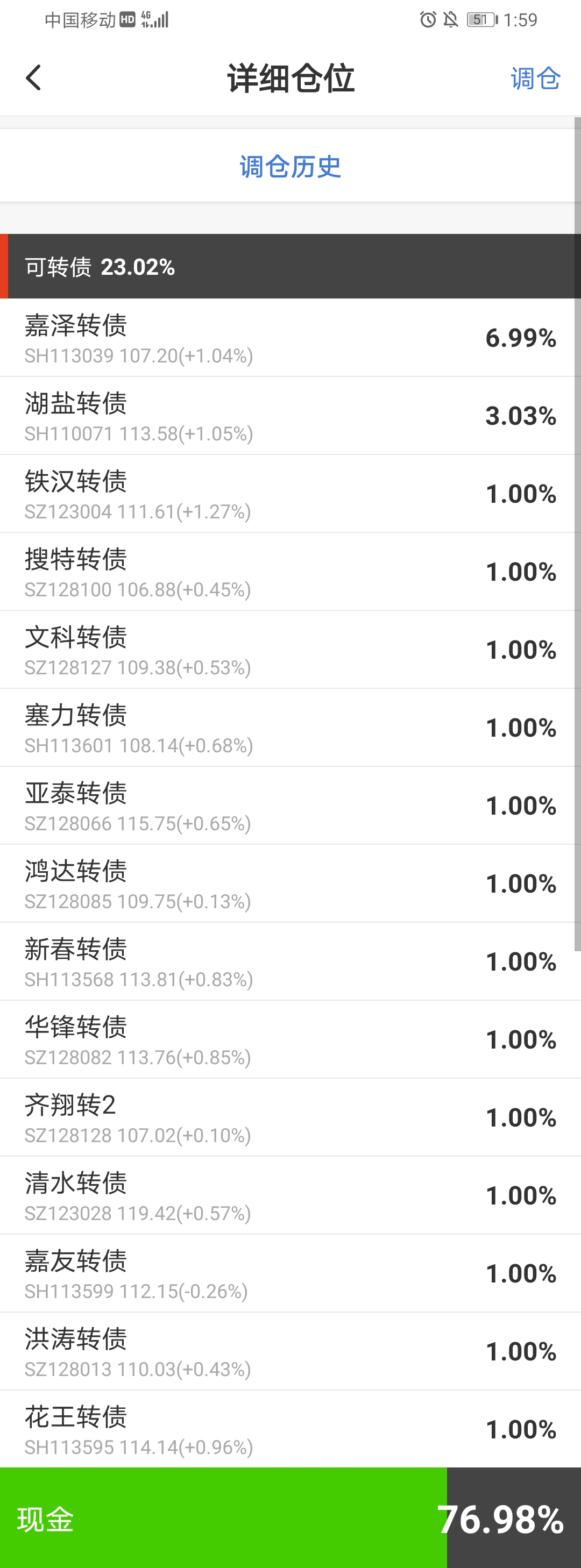Viewport: 581px width, 1568px height.
Task: Tap the 文科转债 row
Action: pos(290,650)
